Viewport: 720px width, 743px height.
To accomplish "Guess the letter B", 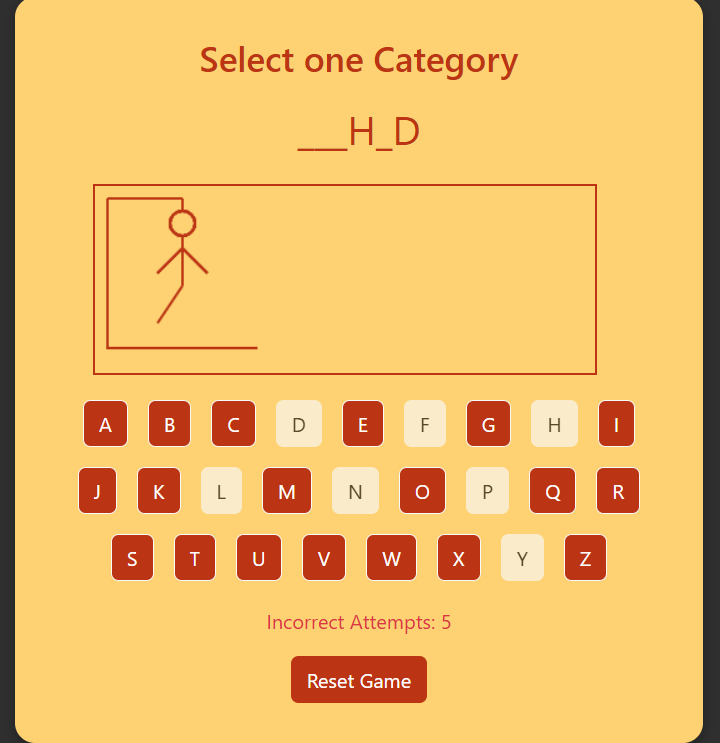I will [x=169, y=424].
